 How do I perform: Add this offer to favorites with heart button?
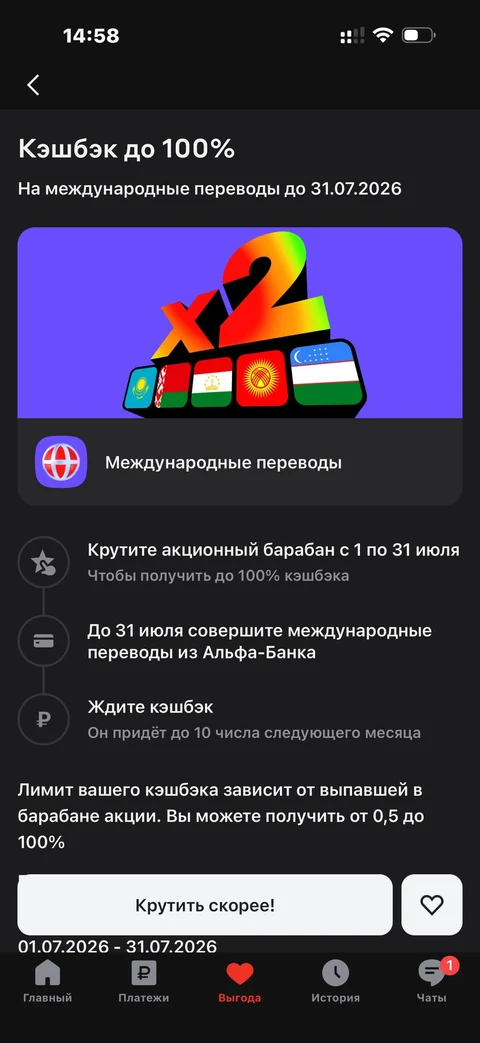tap(432, 905)
